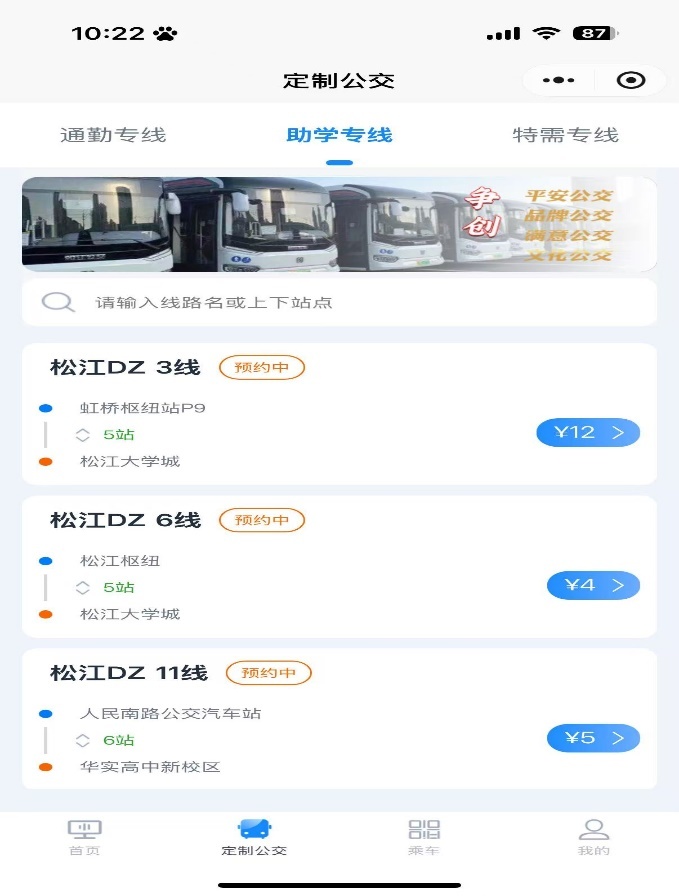Tap the ¥4 button on 松江DZ 6线
Image resolution: width=679 pixels, height=896 pixels.
[x=593, y=585]
